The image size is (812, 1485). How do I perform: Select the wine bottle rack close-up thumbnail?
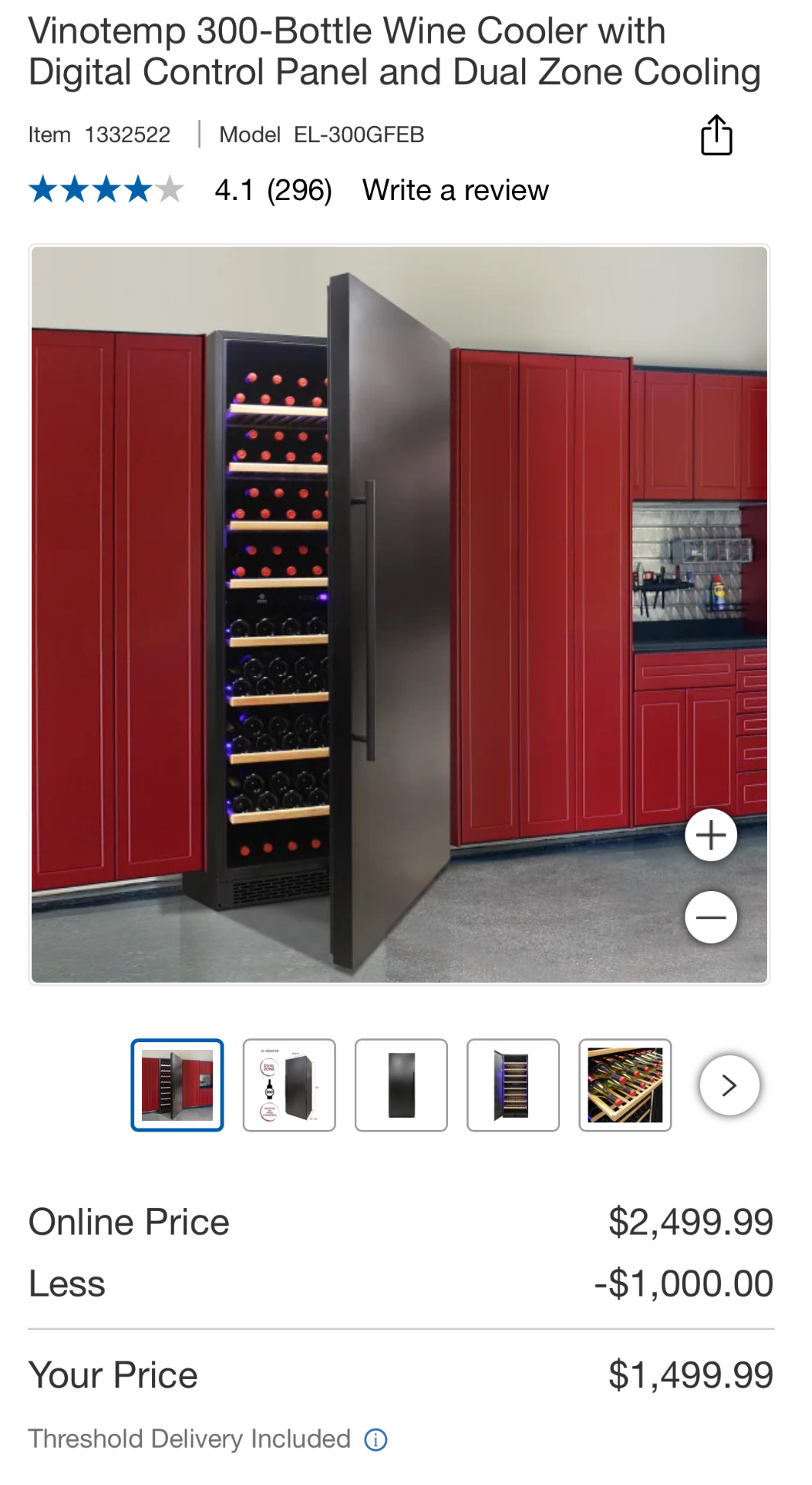[625, 1085]
